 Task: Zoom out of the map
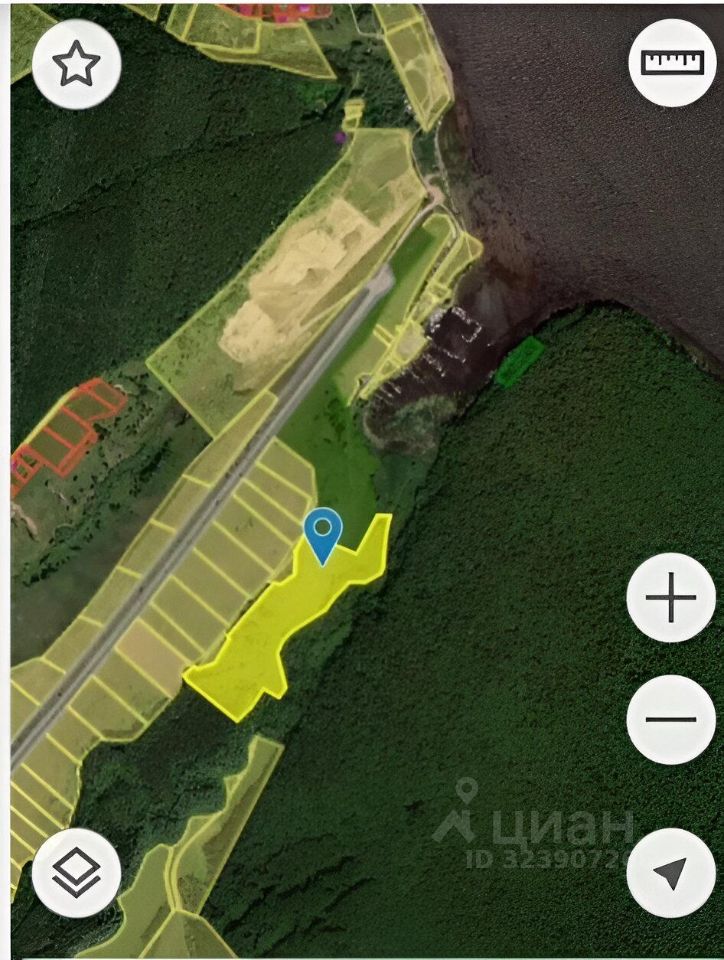click(x=671, y=719)
